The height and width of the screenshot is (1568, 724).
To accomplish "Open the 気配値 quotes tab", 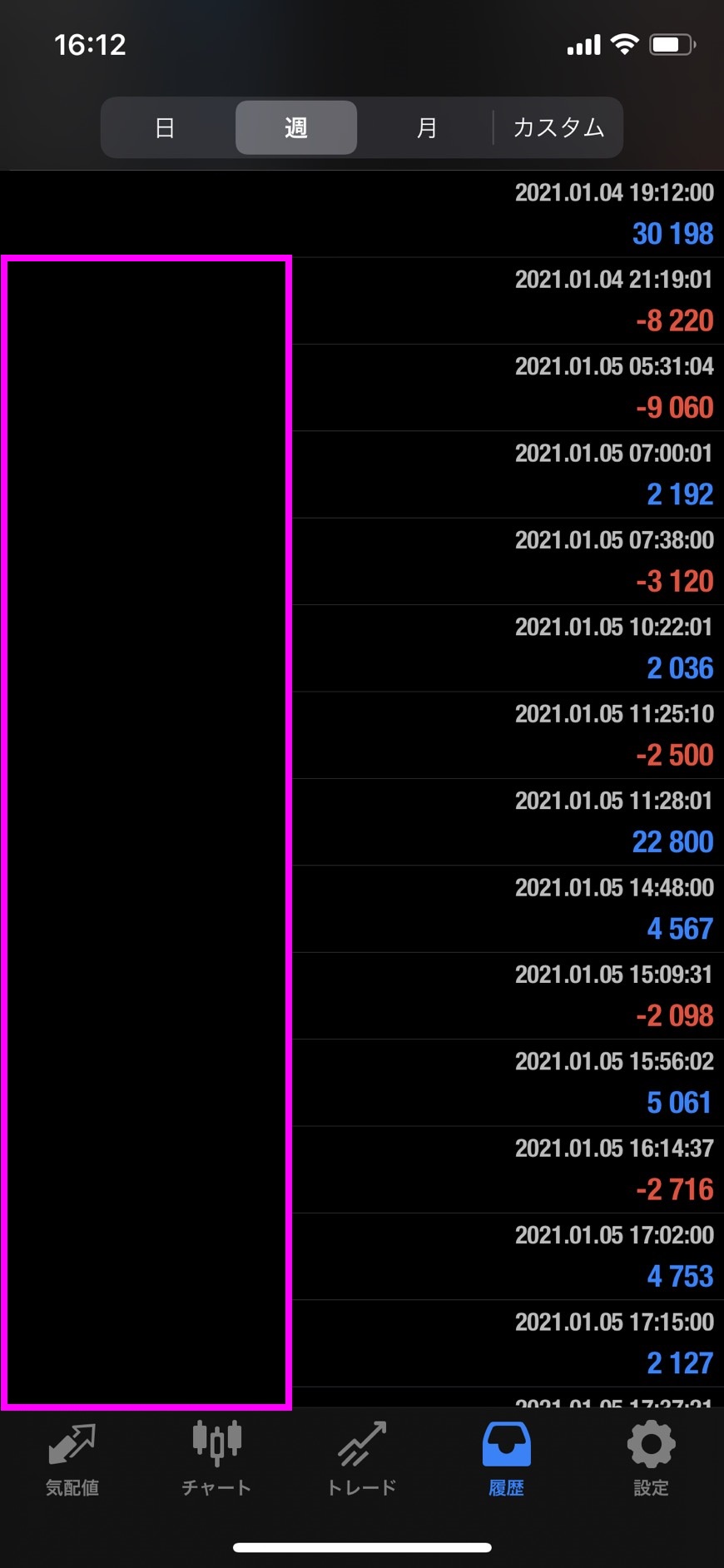I will [x=72, y=1460].
